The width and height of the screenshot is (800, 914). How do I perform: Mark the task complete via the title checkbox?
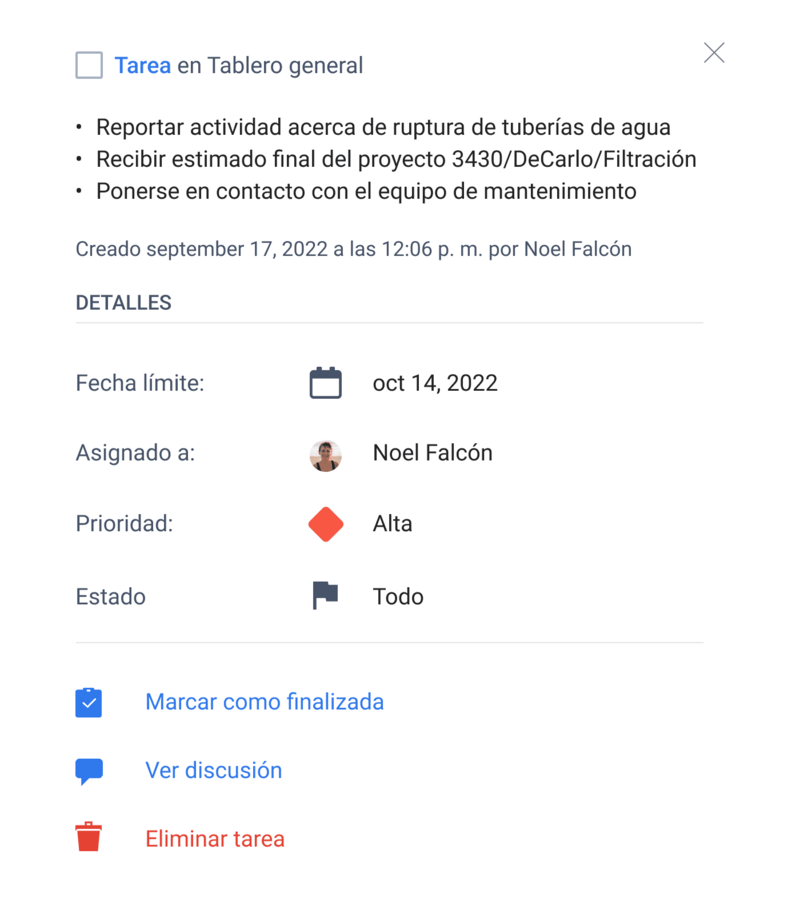click(x=88, y=65)
